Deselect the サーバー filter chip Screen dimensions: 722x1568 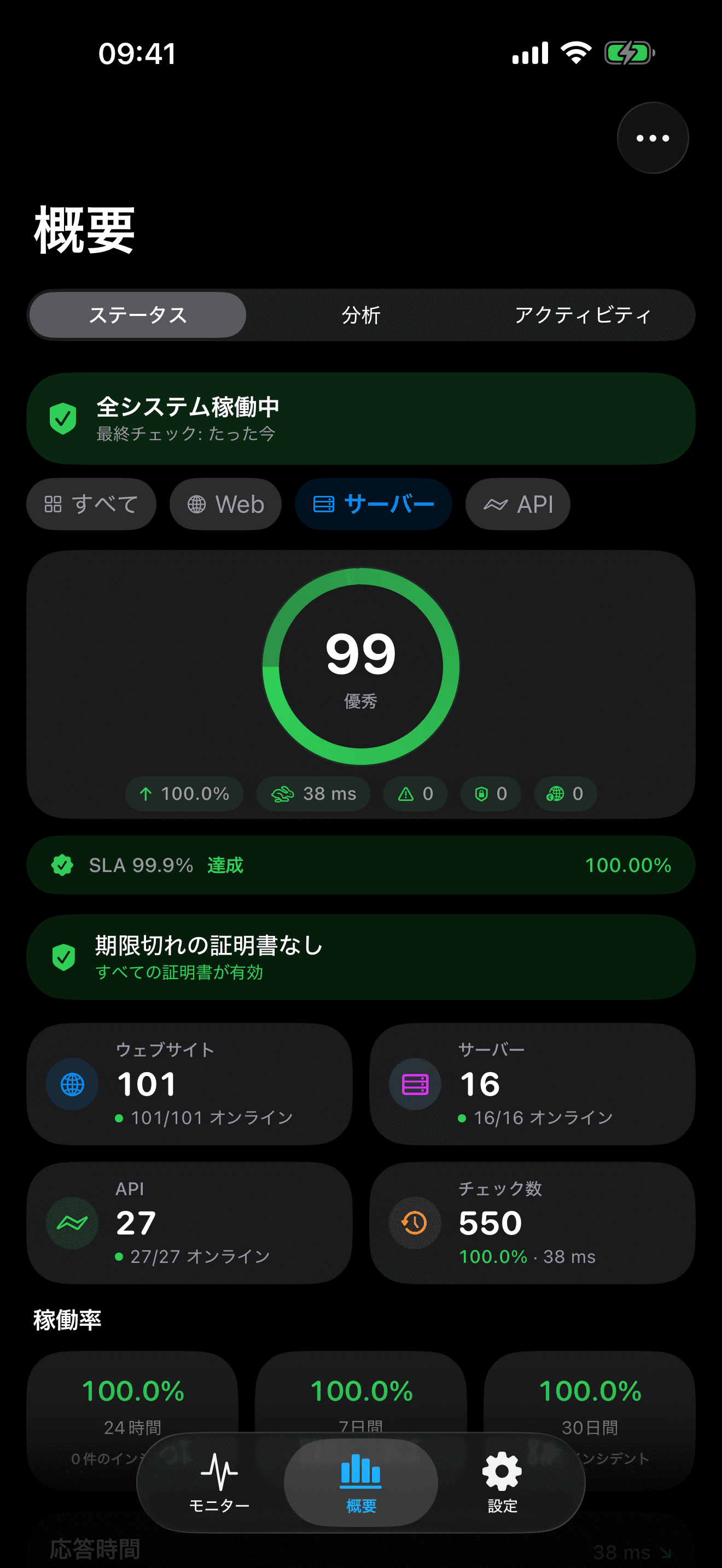(372, 504)
